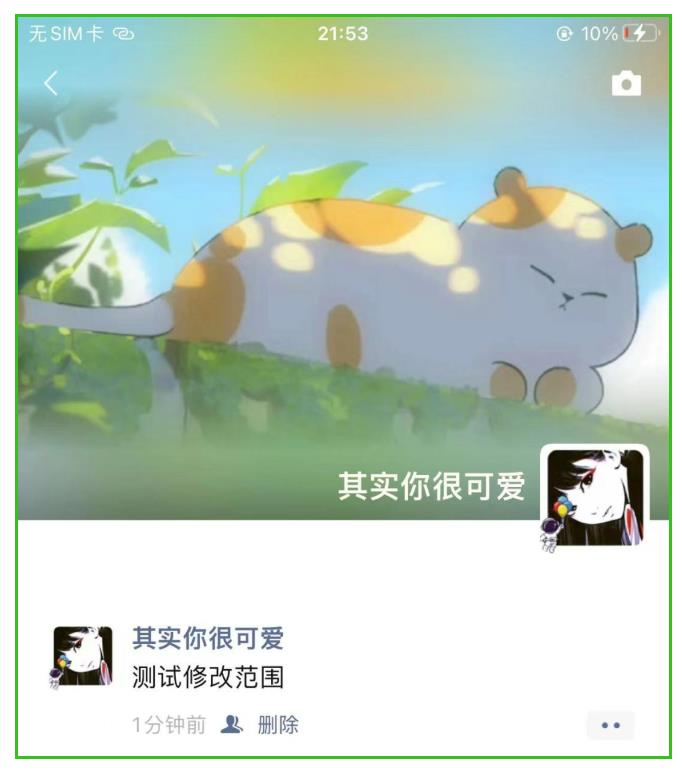Open the camera to post a moment
682x771 pixels.
pyautogui.click(x=626, y=84)
